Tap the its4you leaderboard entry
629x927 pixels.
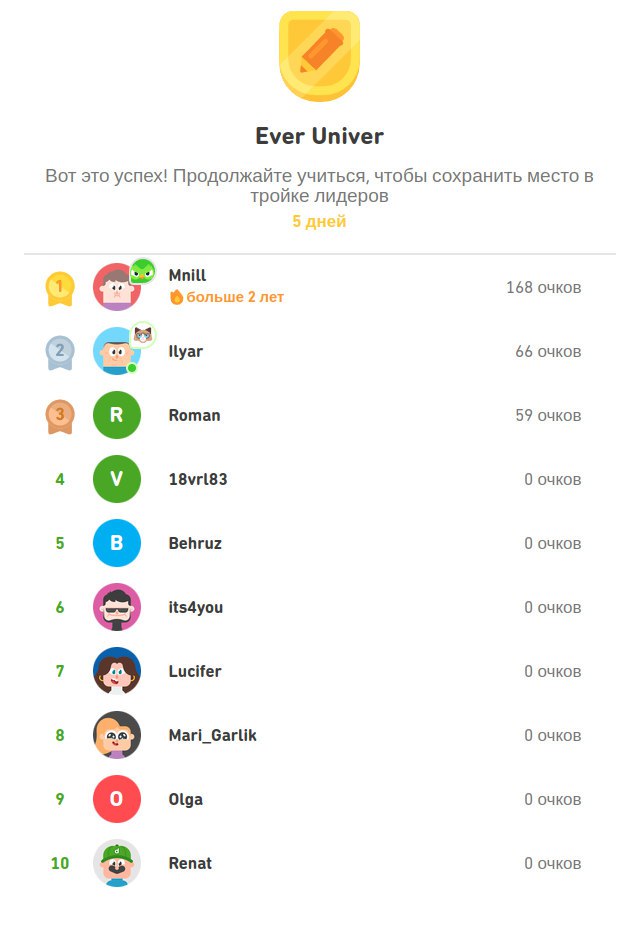[x=196, y=607]
